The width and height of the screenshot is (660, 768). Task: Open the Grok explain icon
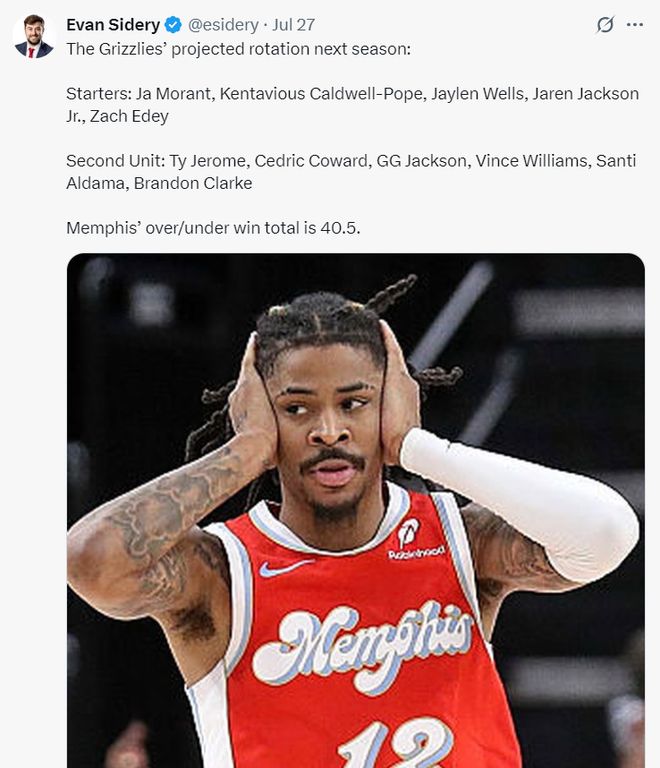point(604,25)
